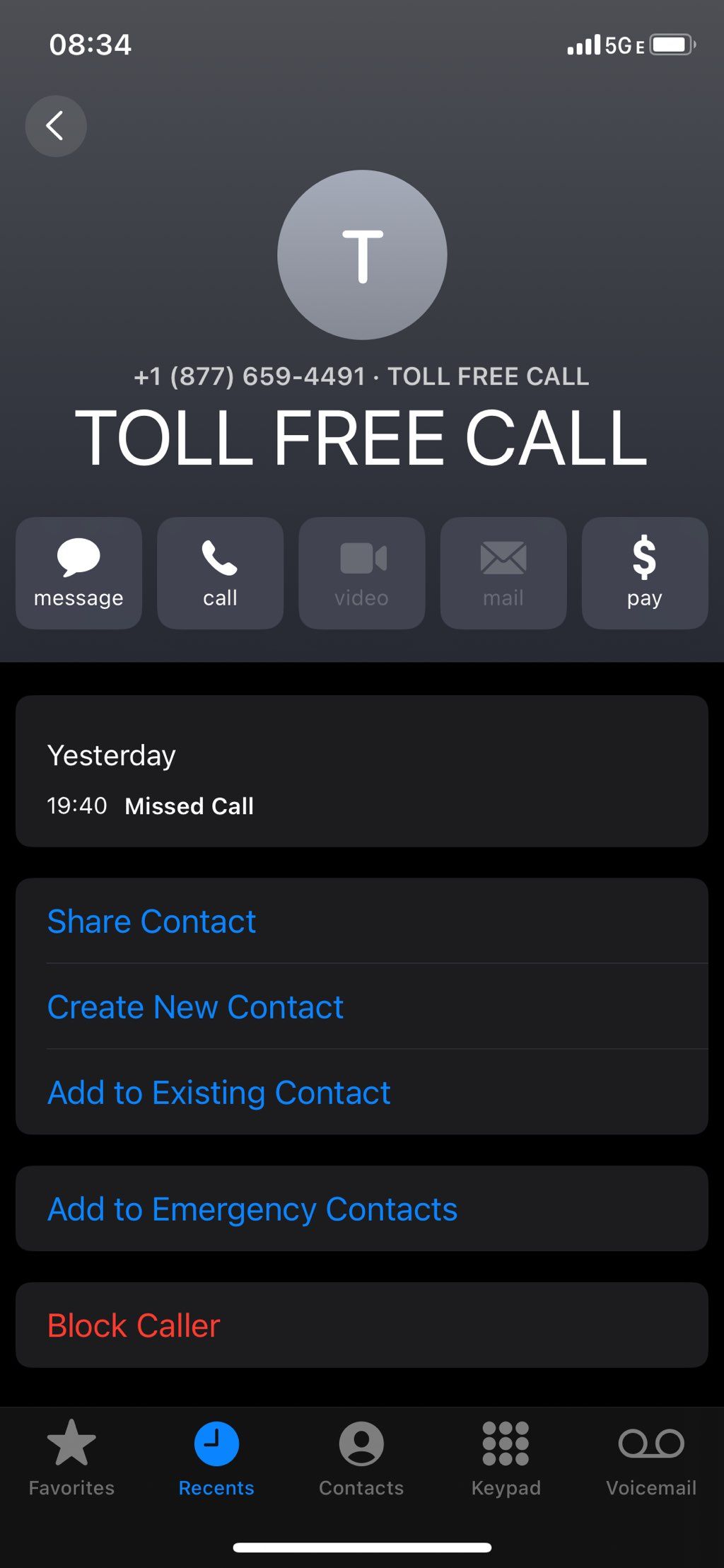Send a message to this number
Screen dimensions: 724x1568
click(x=78, y=573)
